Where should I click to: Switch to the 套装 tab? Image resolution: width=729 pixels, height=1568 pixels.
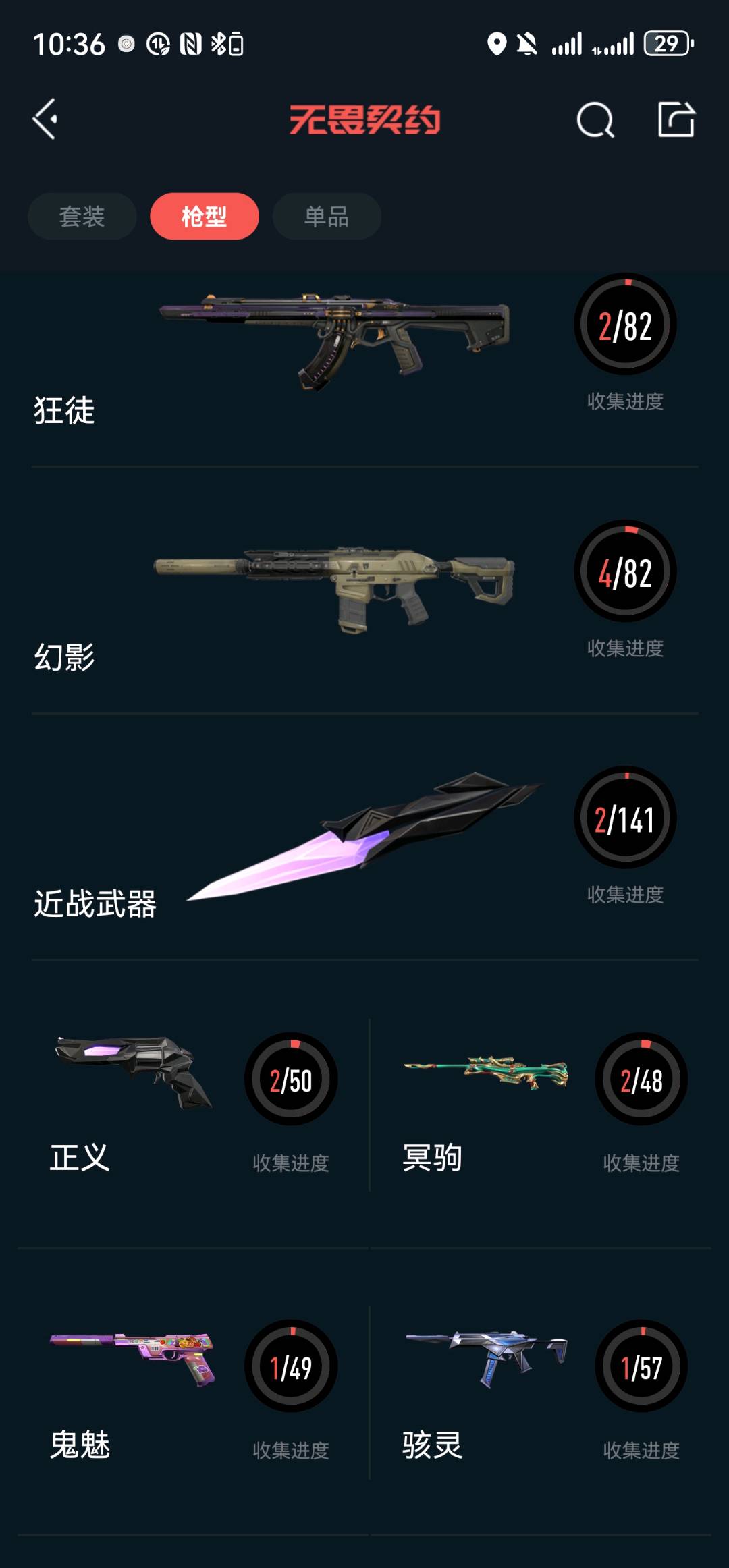[82, 217]
